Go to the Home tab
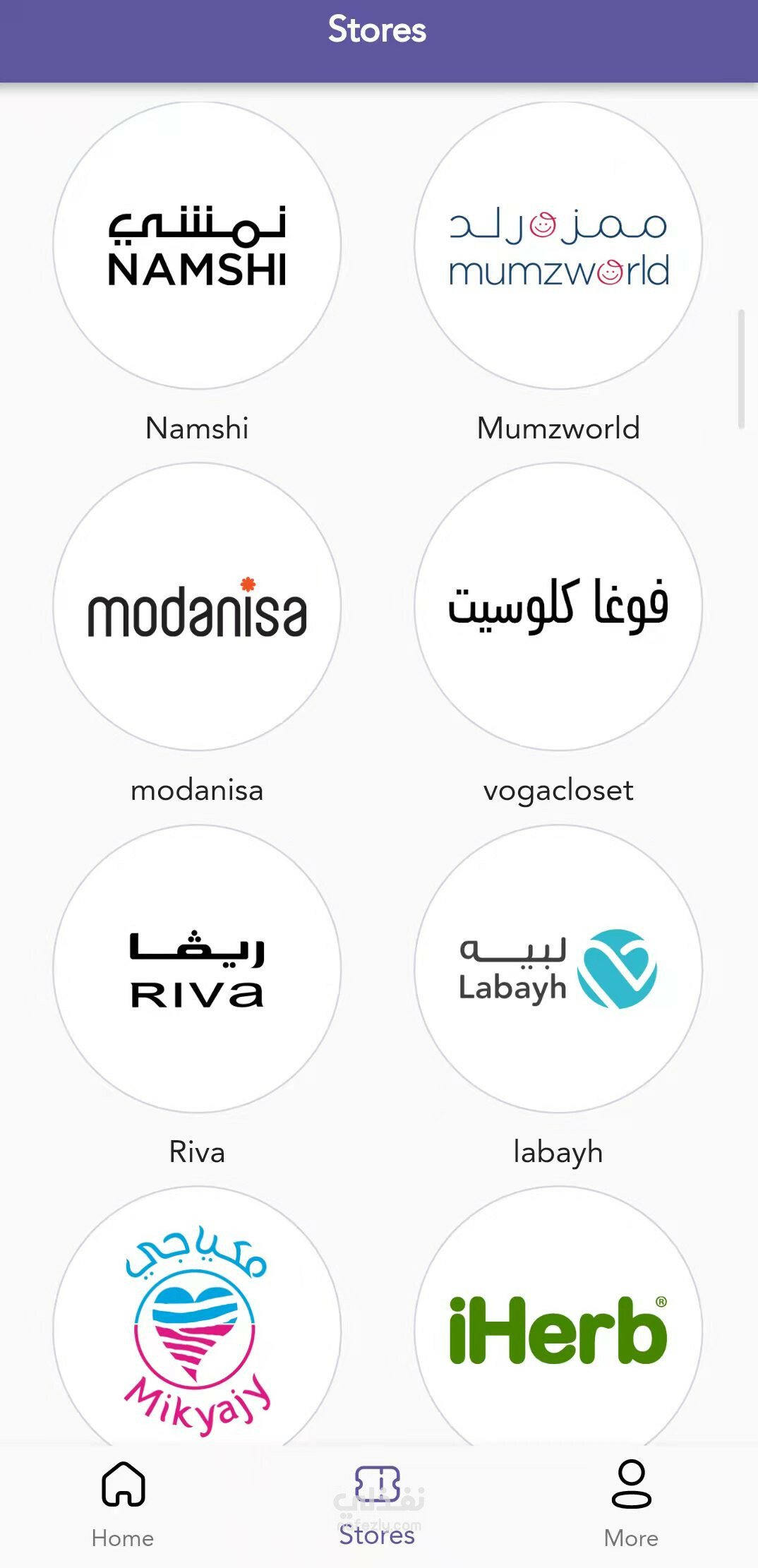This screenshot has width=758, height=1568. (123, 1504)
